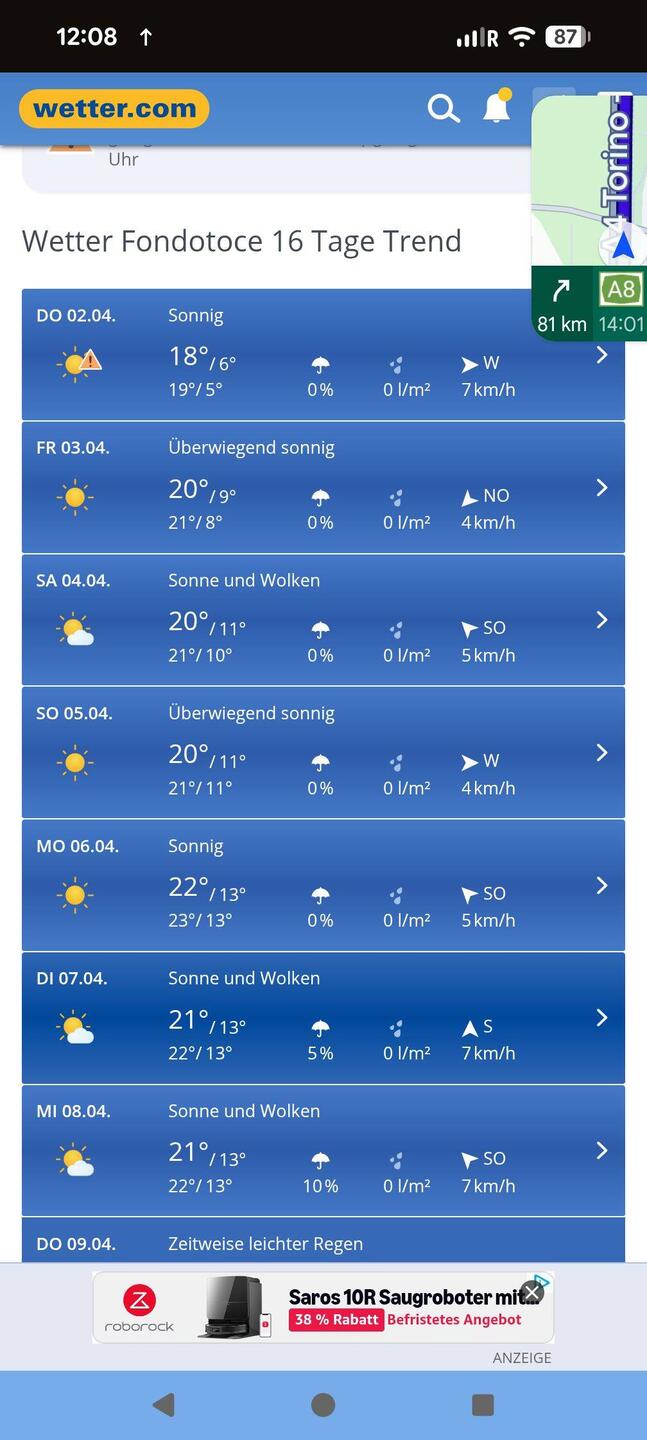Tap the system home button

tap(323, 1405)
